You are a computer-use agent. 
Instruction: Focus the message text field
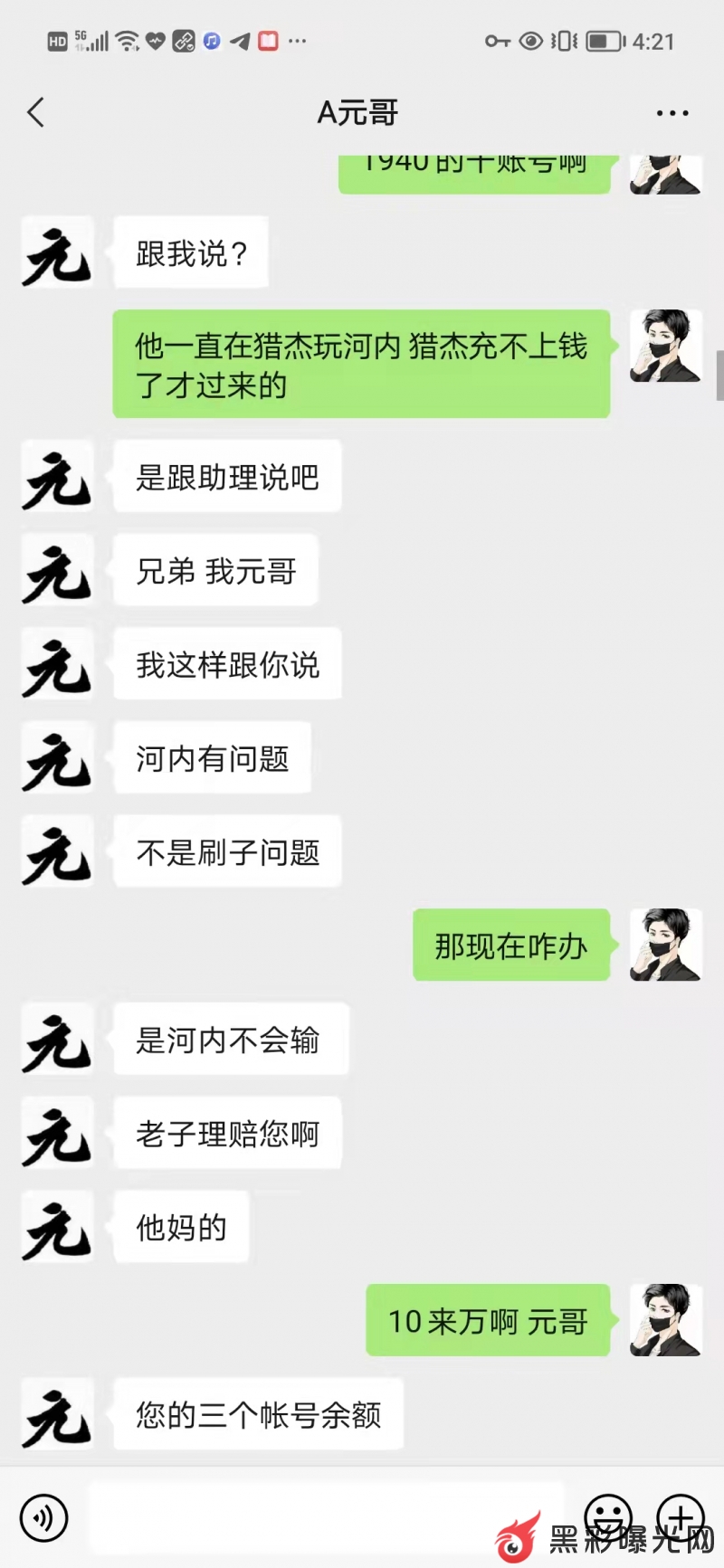326,1517
